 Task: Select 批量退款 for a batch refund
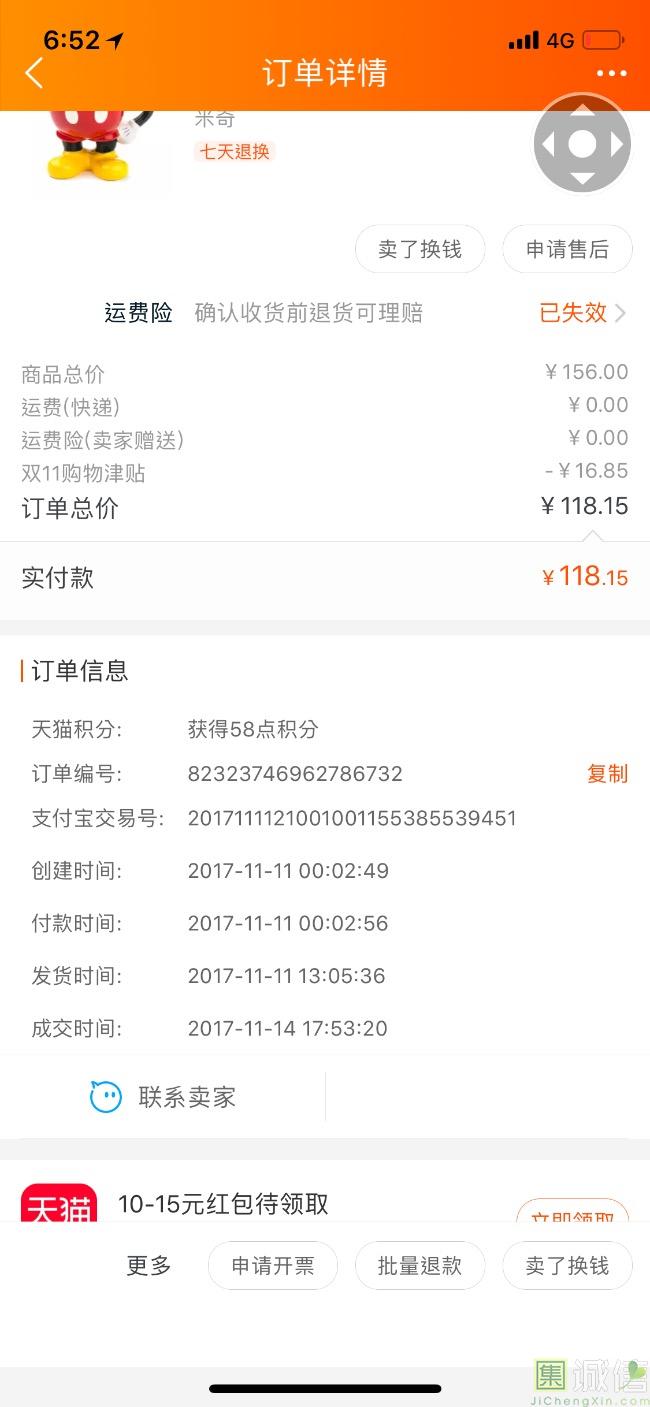pyautogui.click(x=420, y=1265)
